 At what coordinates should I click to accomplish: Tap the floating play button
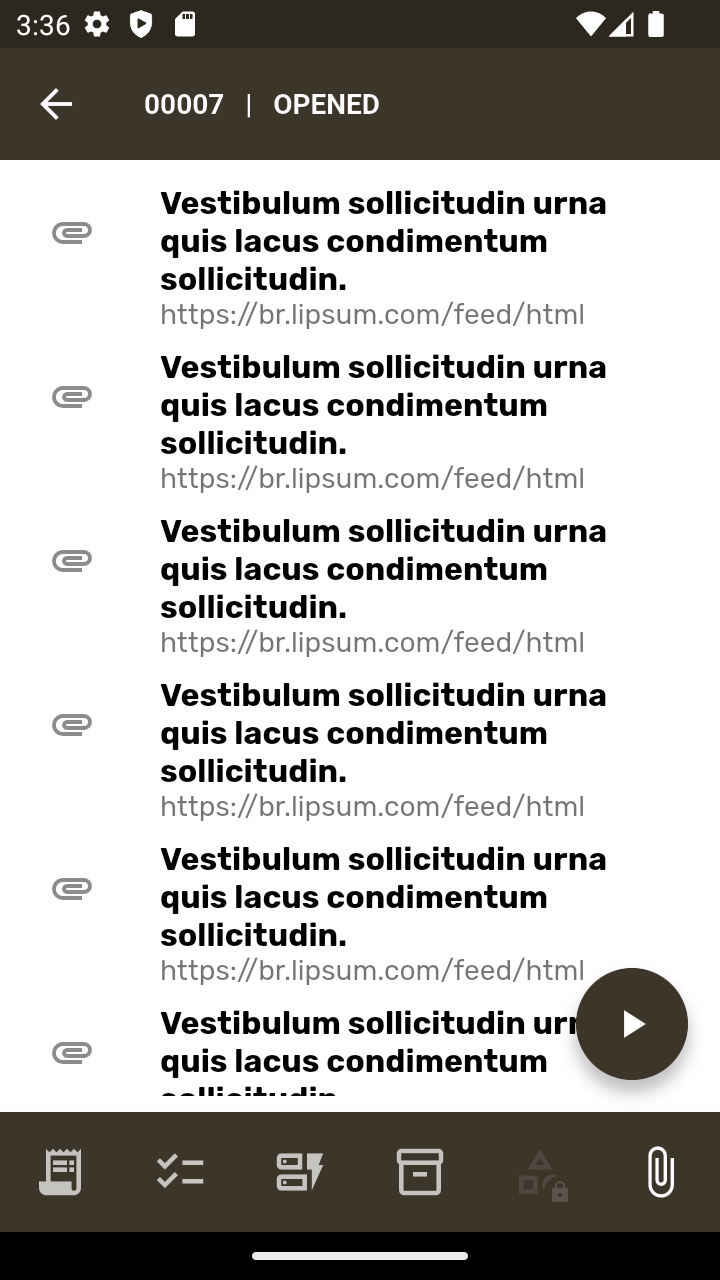632,1024
